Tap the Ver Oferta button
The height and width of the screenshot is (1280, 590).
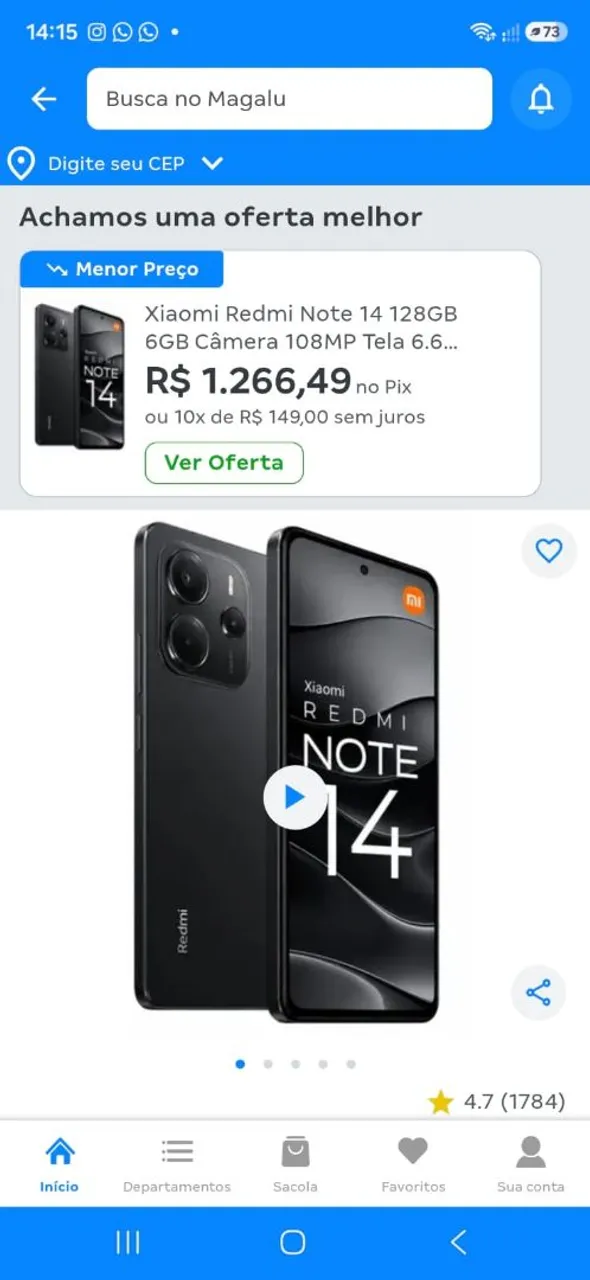(x=224, y=463)
